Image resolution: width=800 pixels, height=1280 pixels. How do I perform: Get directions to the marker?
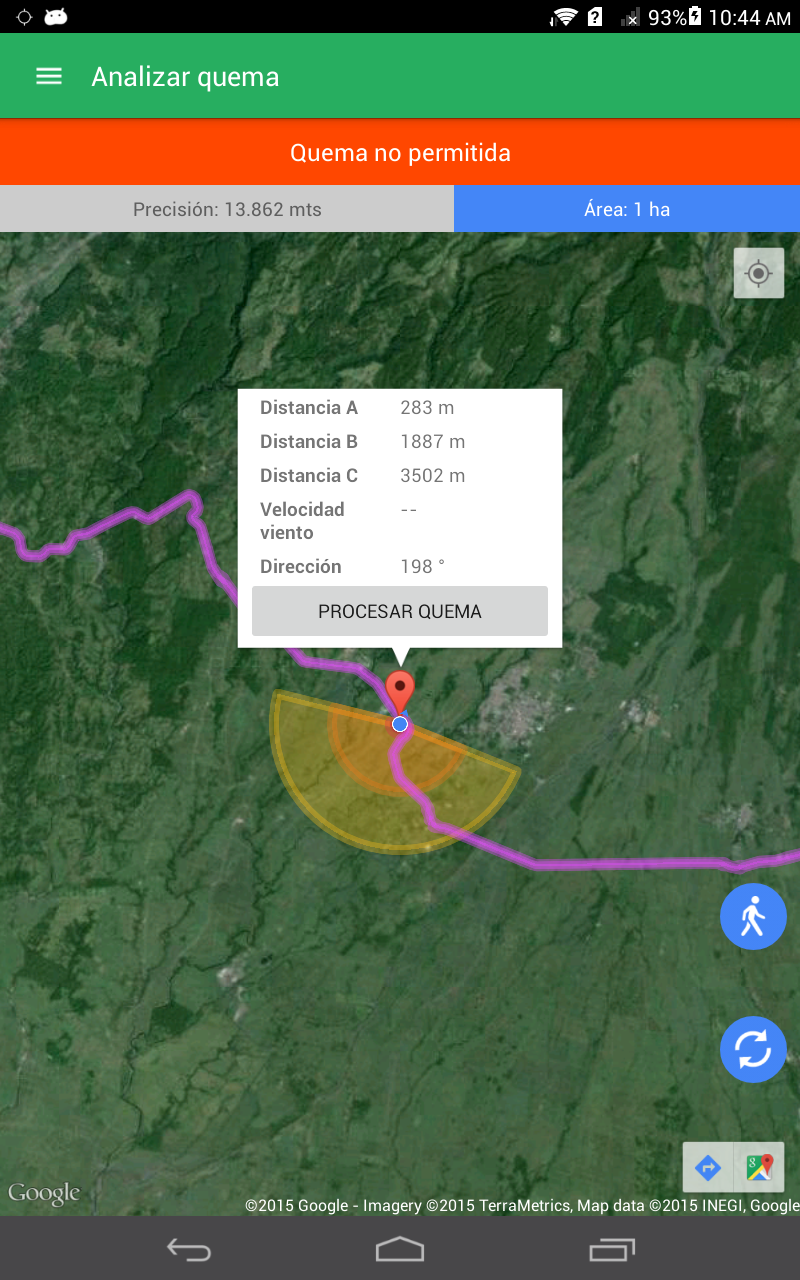pos(708,1167)
